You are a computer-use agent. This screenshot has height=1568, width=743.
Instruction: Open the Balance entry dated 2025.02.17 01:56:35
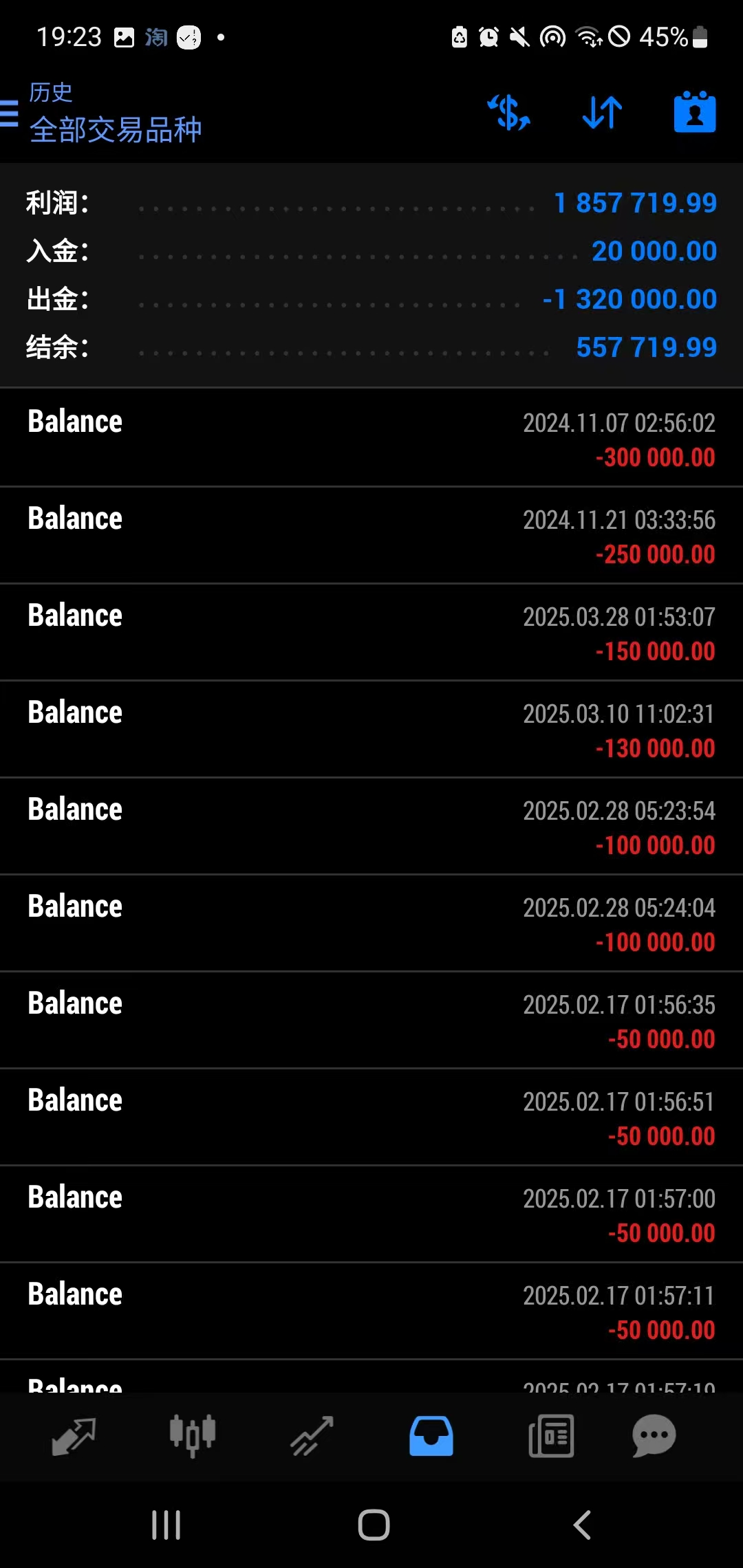coord(371,1020)
